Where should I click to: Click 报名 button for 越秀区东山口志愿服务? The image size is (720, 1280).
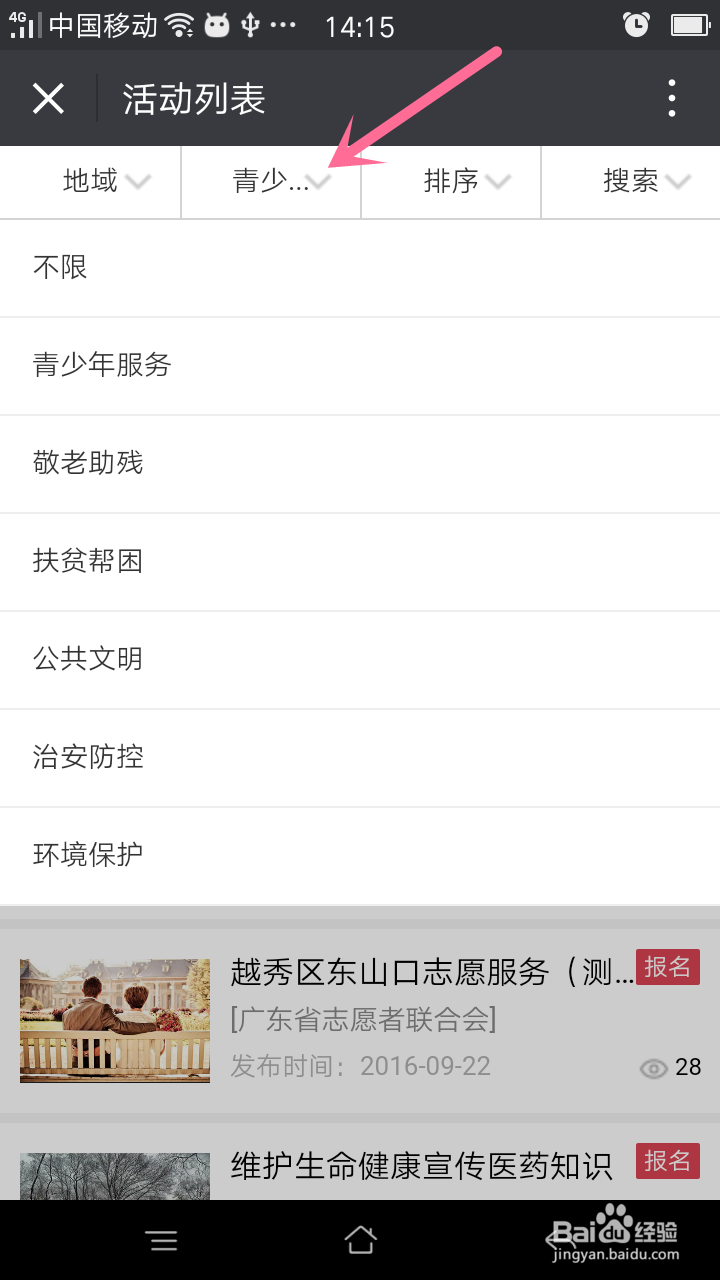[667, 967]
